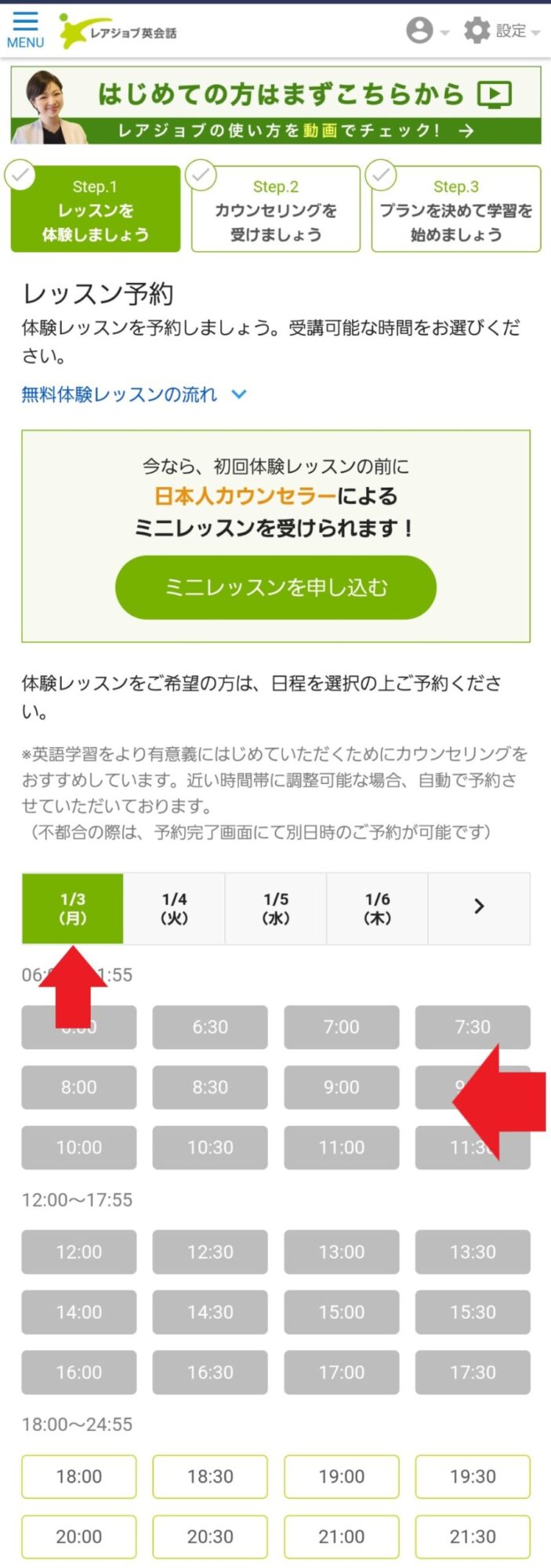Pick the 20:30 lesson time
This screenshot has height=1568, width=551.
(210, 1537)
